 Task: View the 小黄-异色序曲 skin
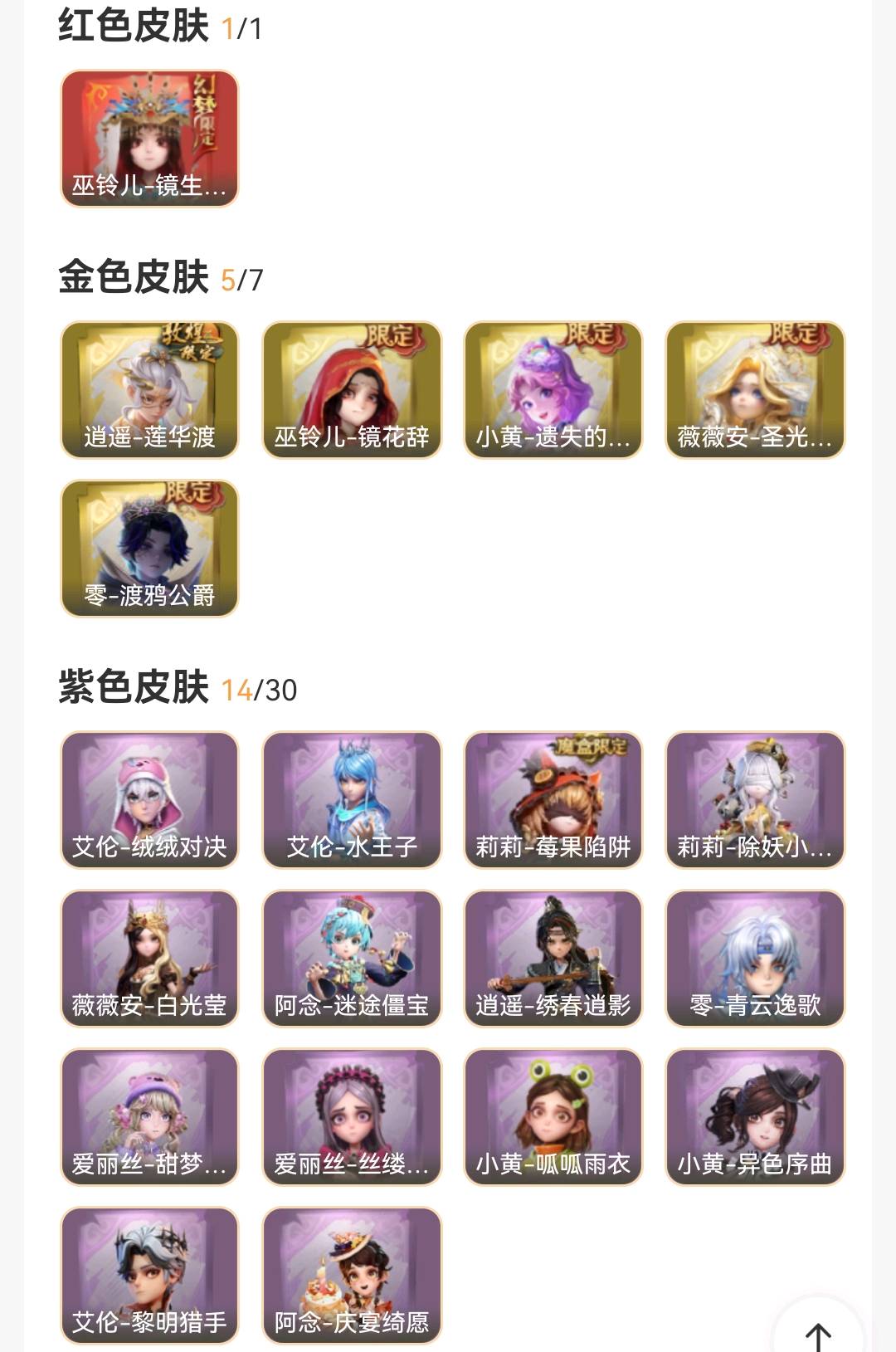coord(755,1117)
